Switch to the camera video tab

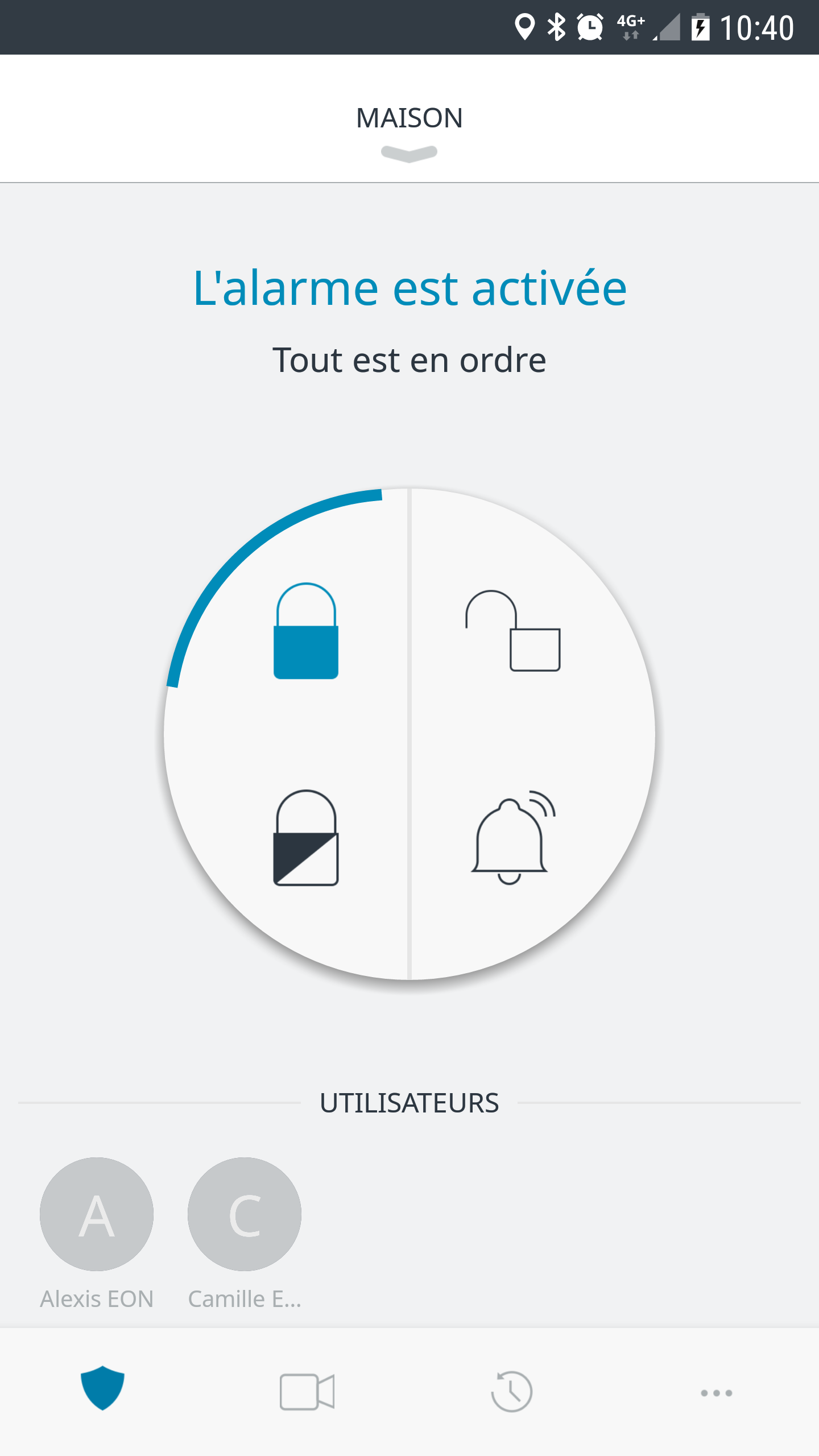coord(307,1392)
